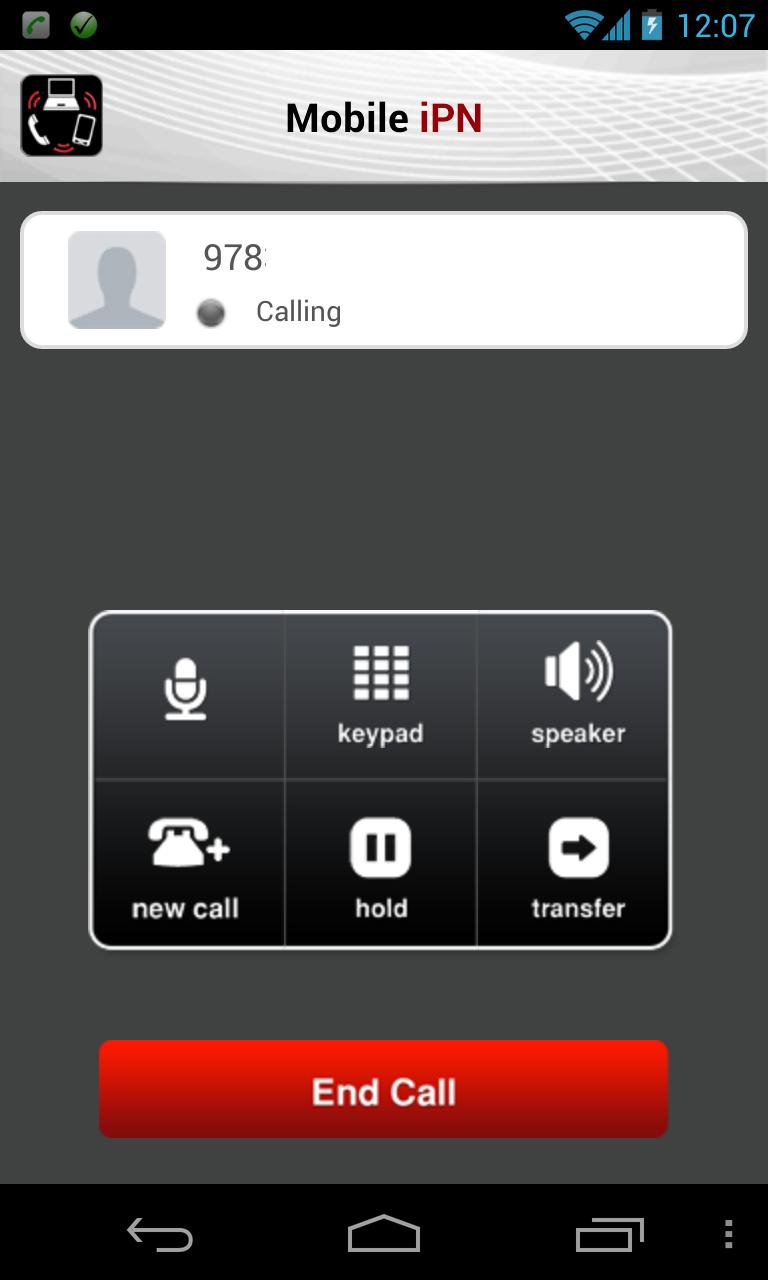Viewport: 768px width, 1280px height.
Task: Tap the number 978 being called
Action: 230,256
